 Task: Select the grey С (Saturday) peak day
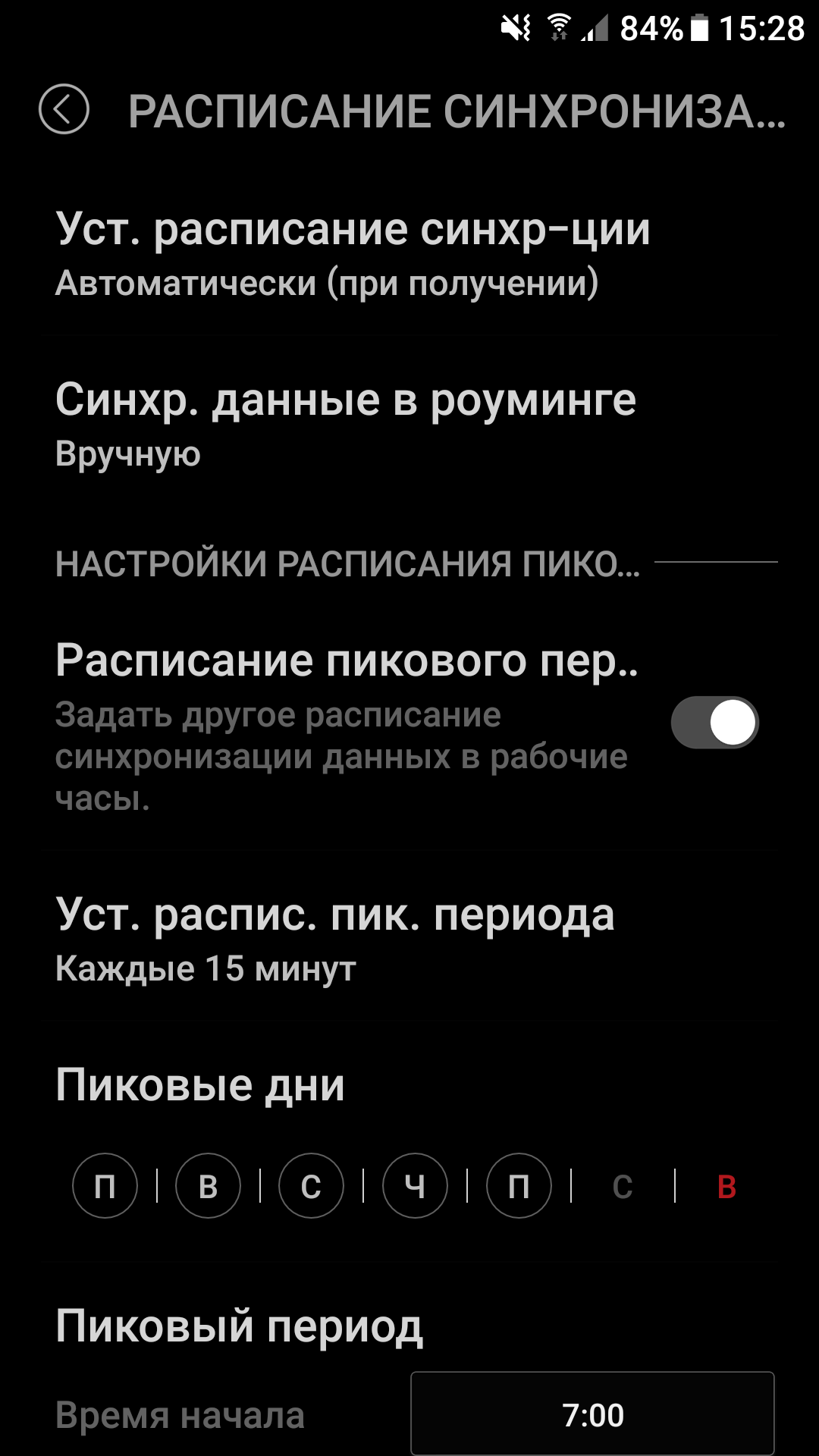(623, 1187)
